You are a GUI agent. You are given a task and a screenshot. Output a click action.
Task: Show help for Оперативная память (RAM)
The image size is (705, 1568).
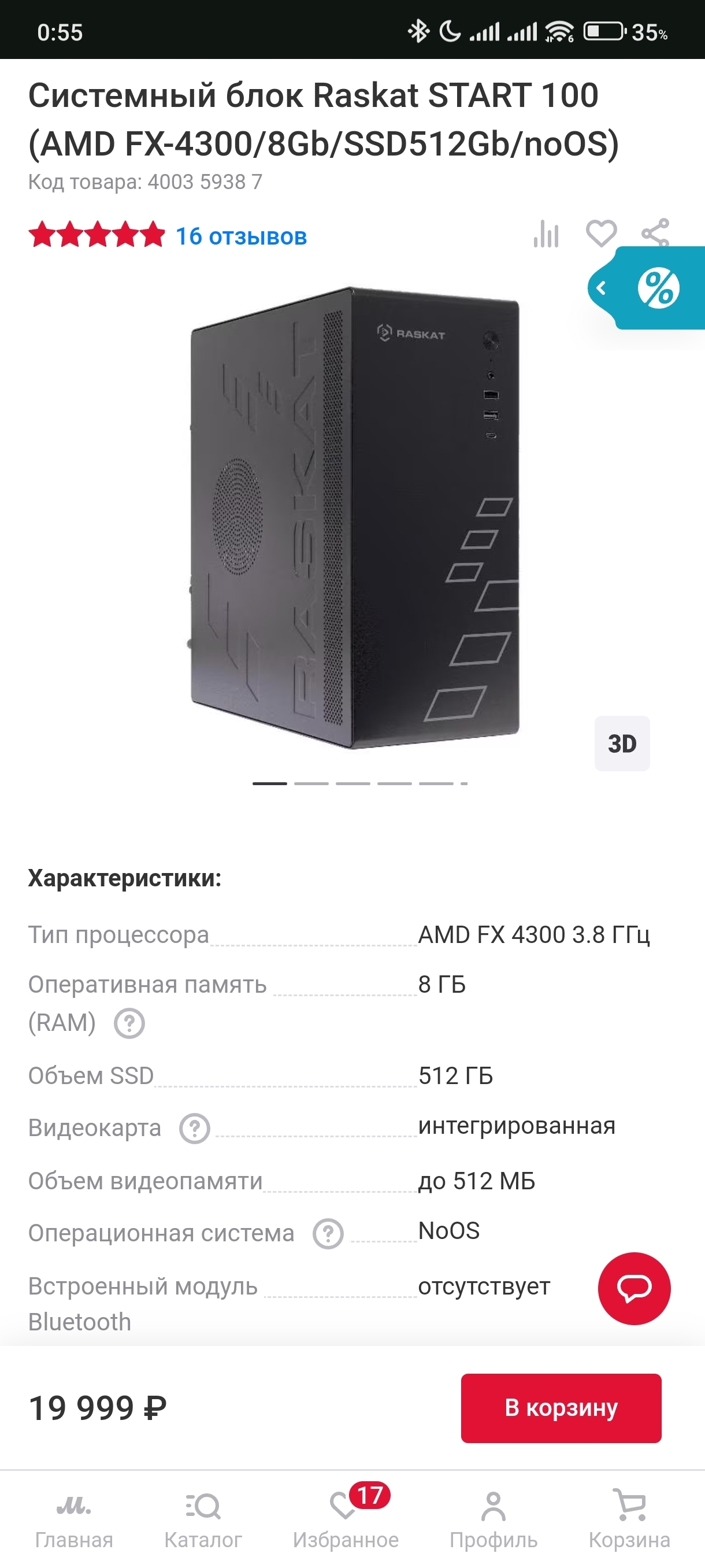point(129,1023)
